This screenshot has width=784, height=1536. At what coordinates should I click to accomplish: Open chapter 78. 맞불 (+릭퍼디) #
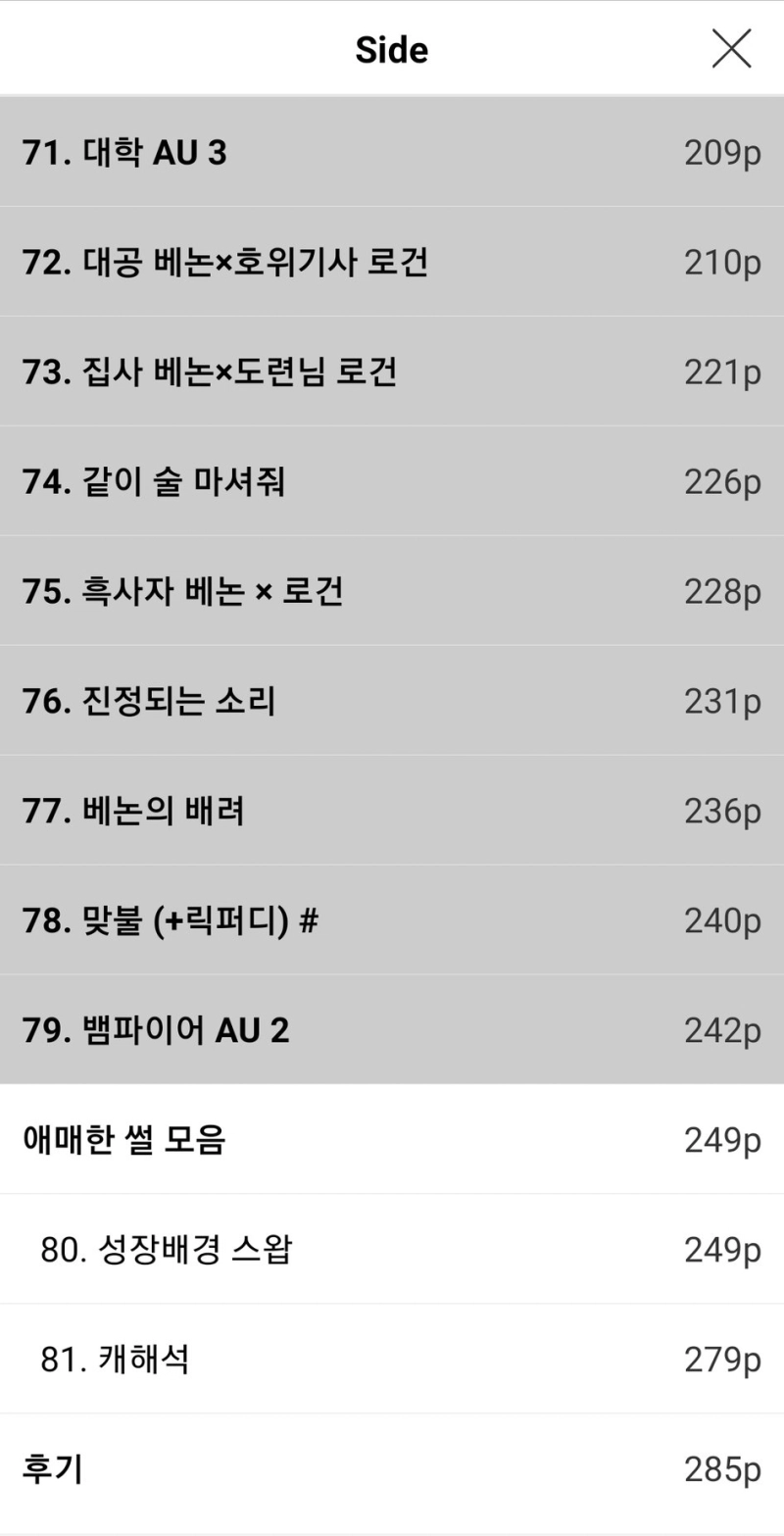392,921
